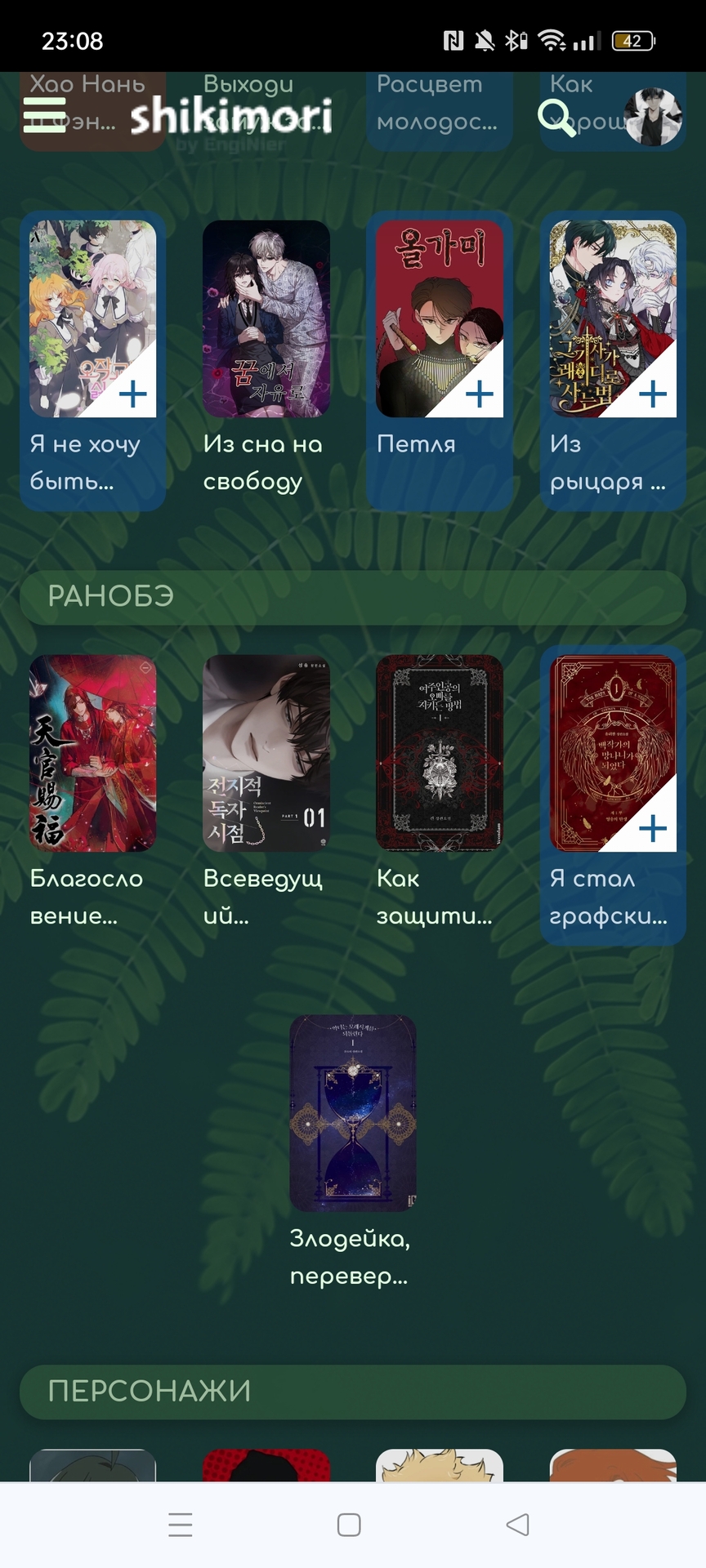Add «Петля» to your list
706x1568 pixels.
click(480, 395)
